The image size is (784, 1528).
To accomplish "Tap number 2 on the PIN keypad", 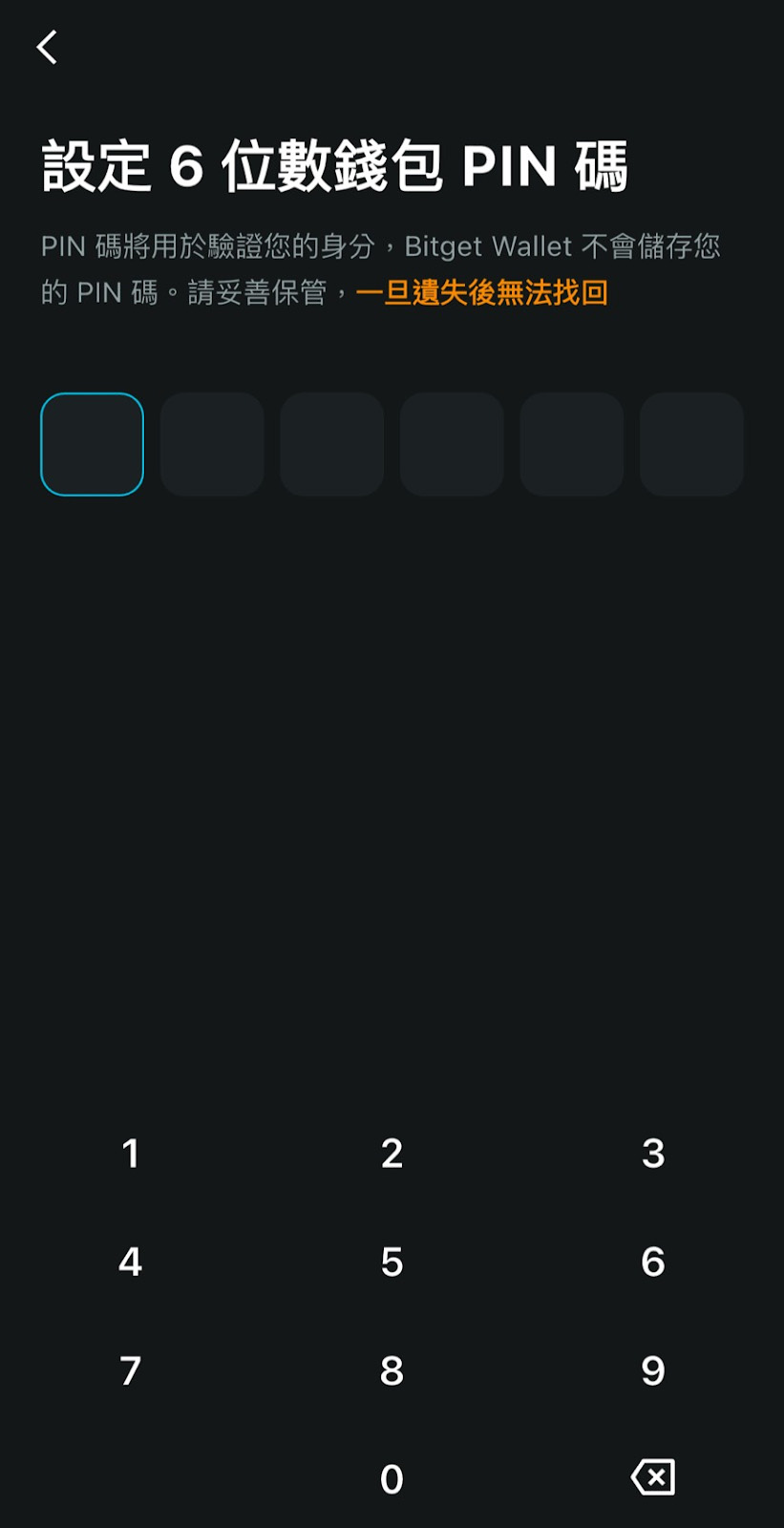I will tap(392, 1154).
